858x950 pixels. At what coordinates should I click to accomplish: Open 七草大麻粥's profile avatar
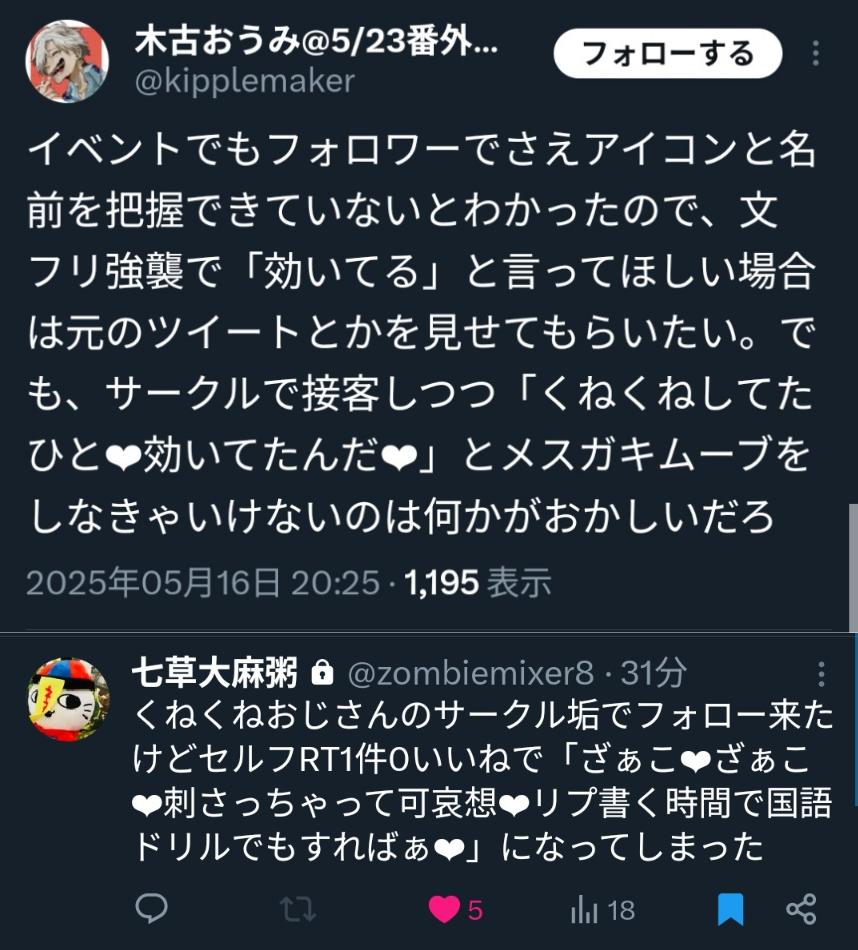[x=66, y=698]
